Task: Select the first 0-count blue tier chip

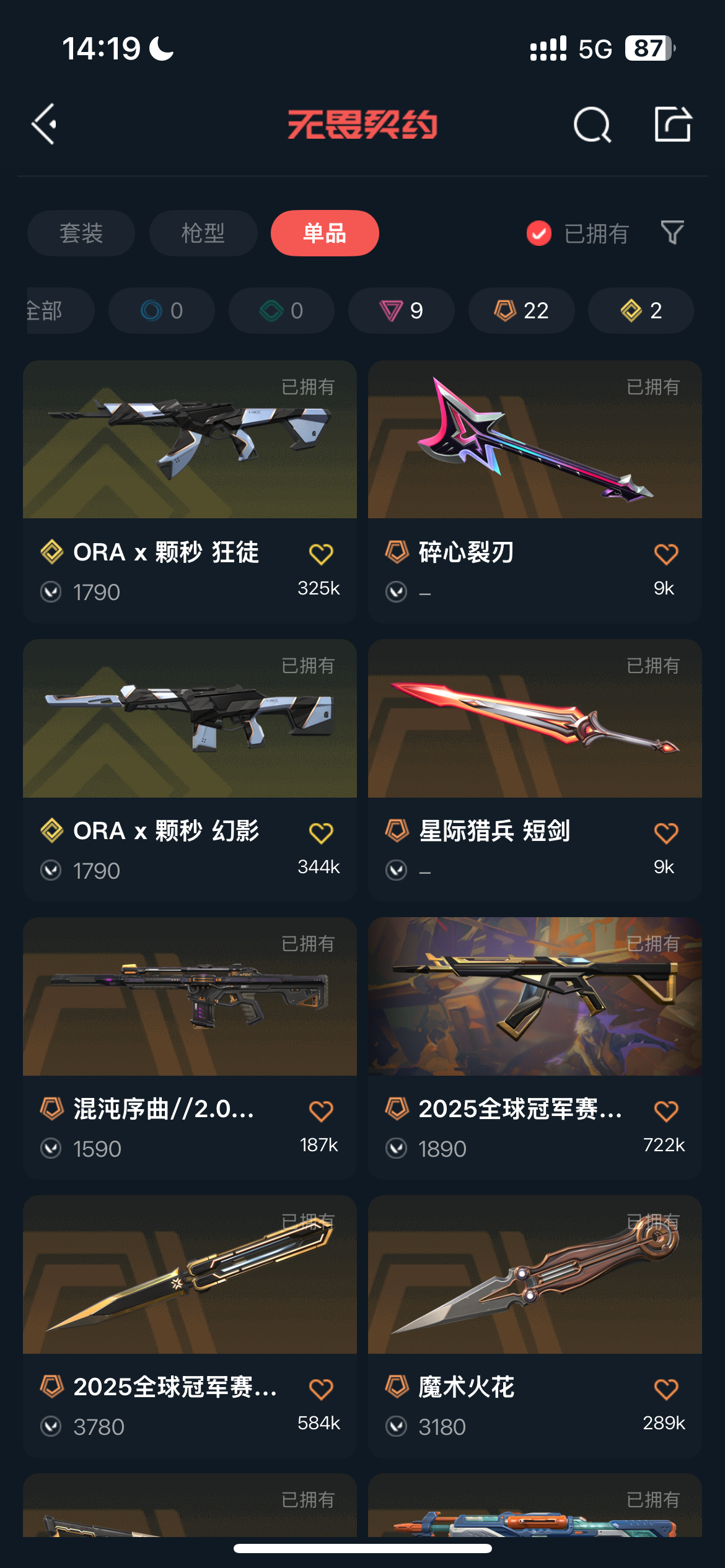Action: (161, 310)
